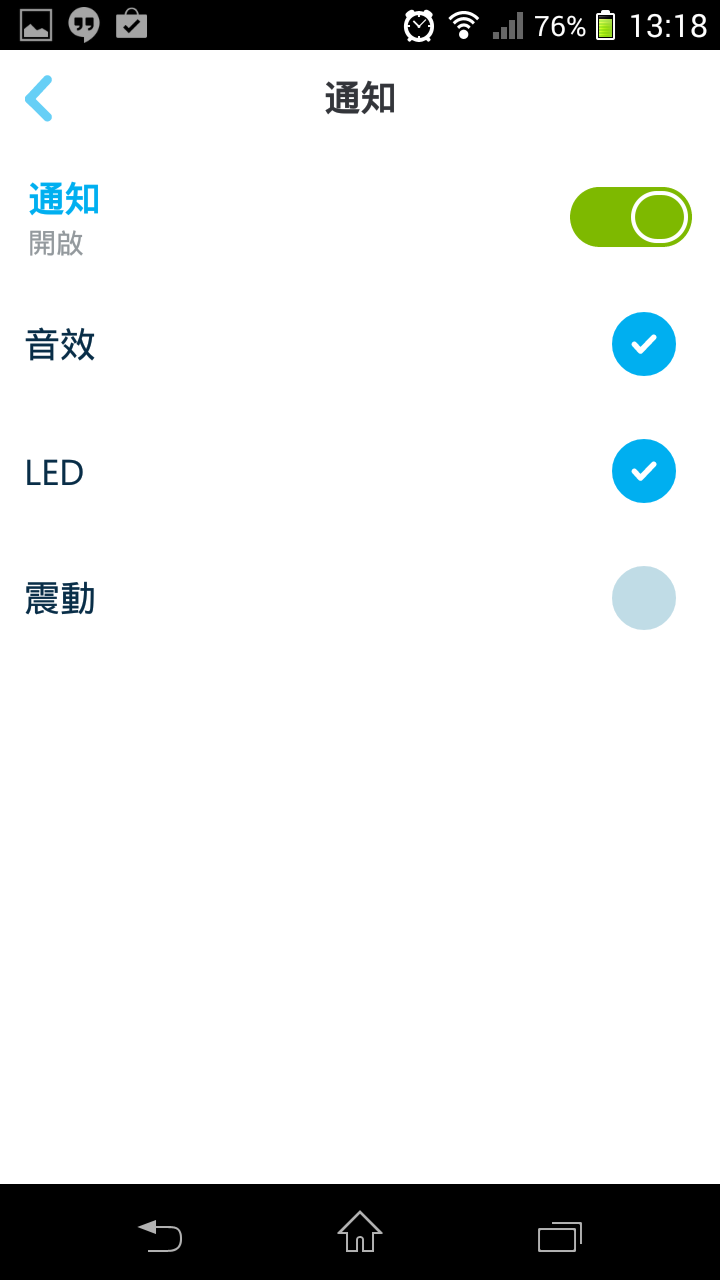
Task: Go back using the blue arrow
Action: pos(39,99)
